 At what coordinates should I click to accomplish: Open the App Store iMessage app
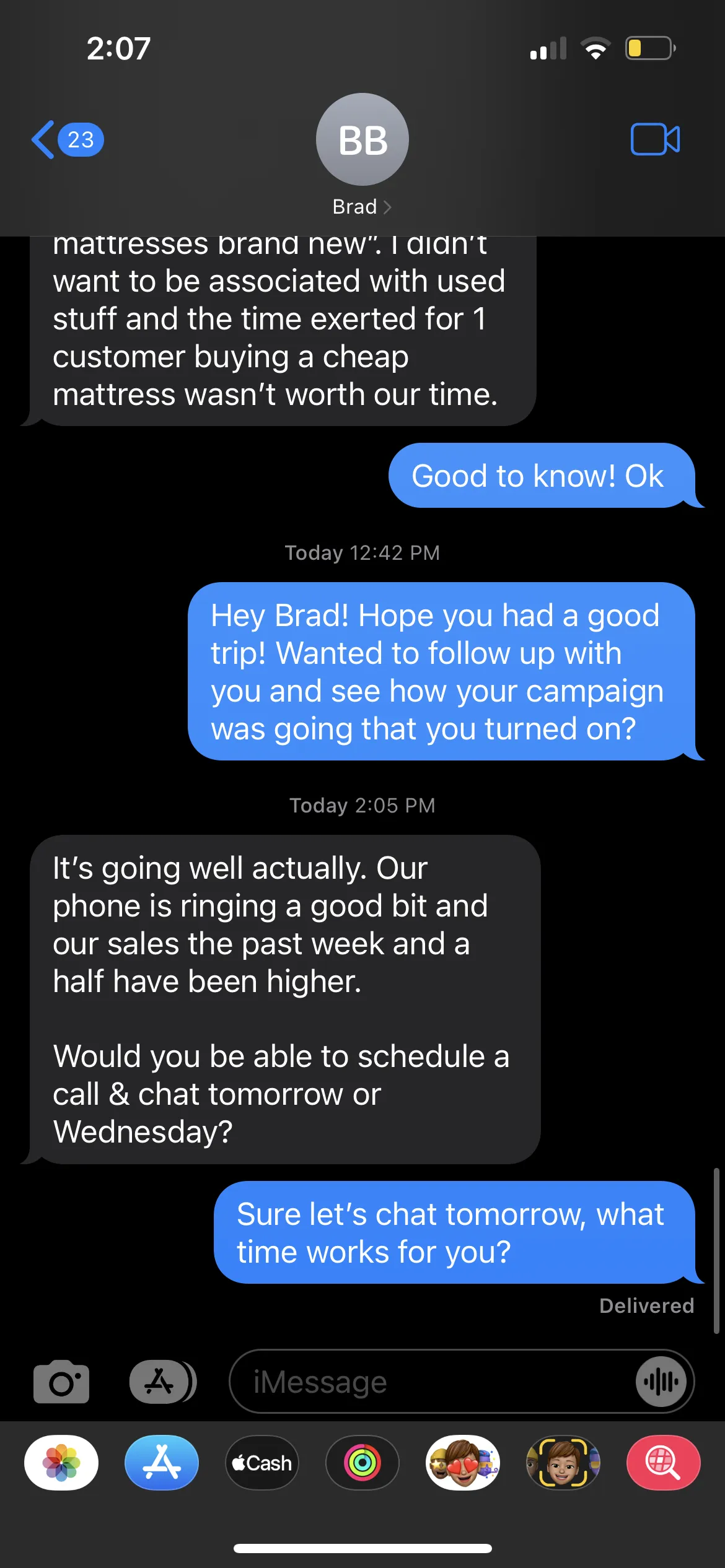point(162,1463)
